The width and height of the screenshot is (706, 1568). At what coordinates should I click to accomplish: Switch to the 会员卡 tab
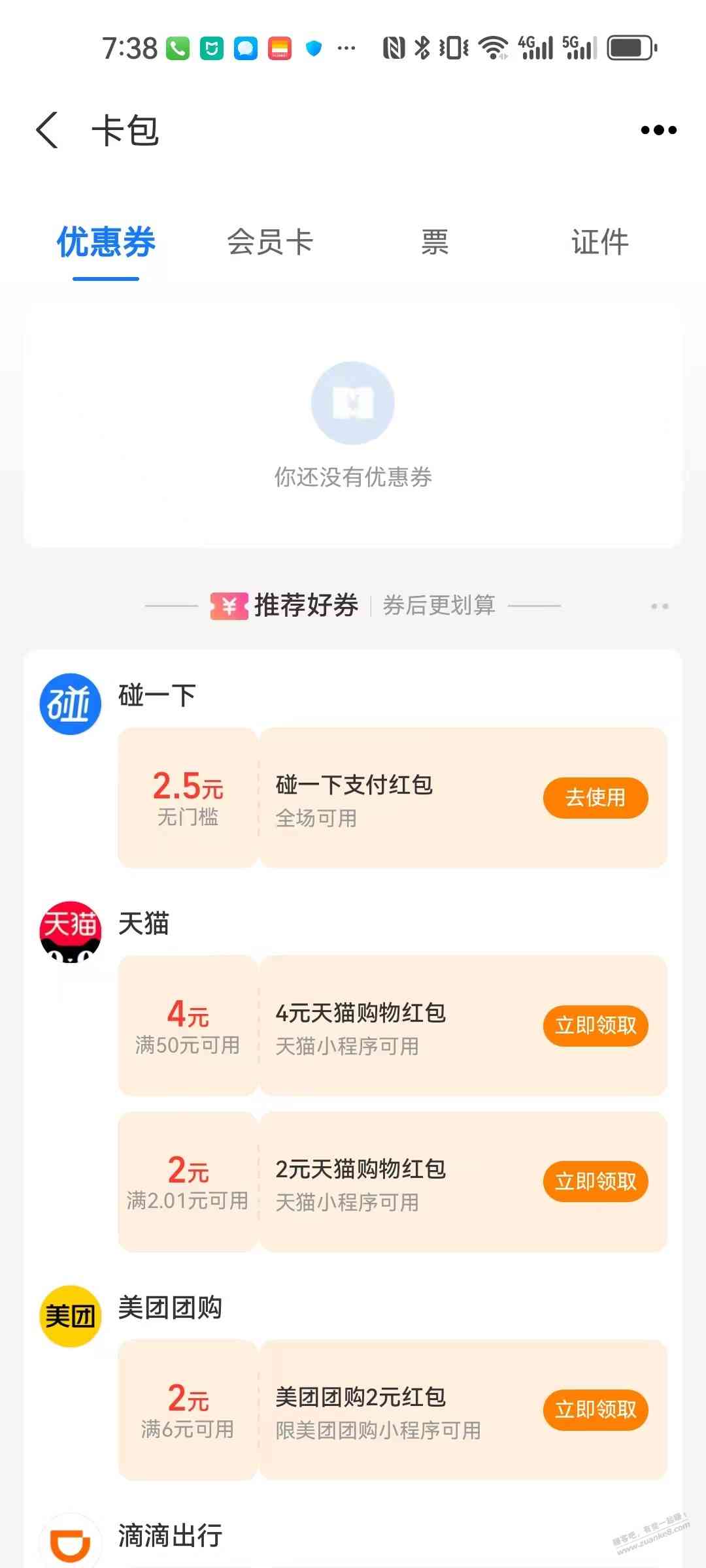point(269,242)
